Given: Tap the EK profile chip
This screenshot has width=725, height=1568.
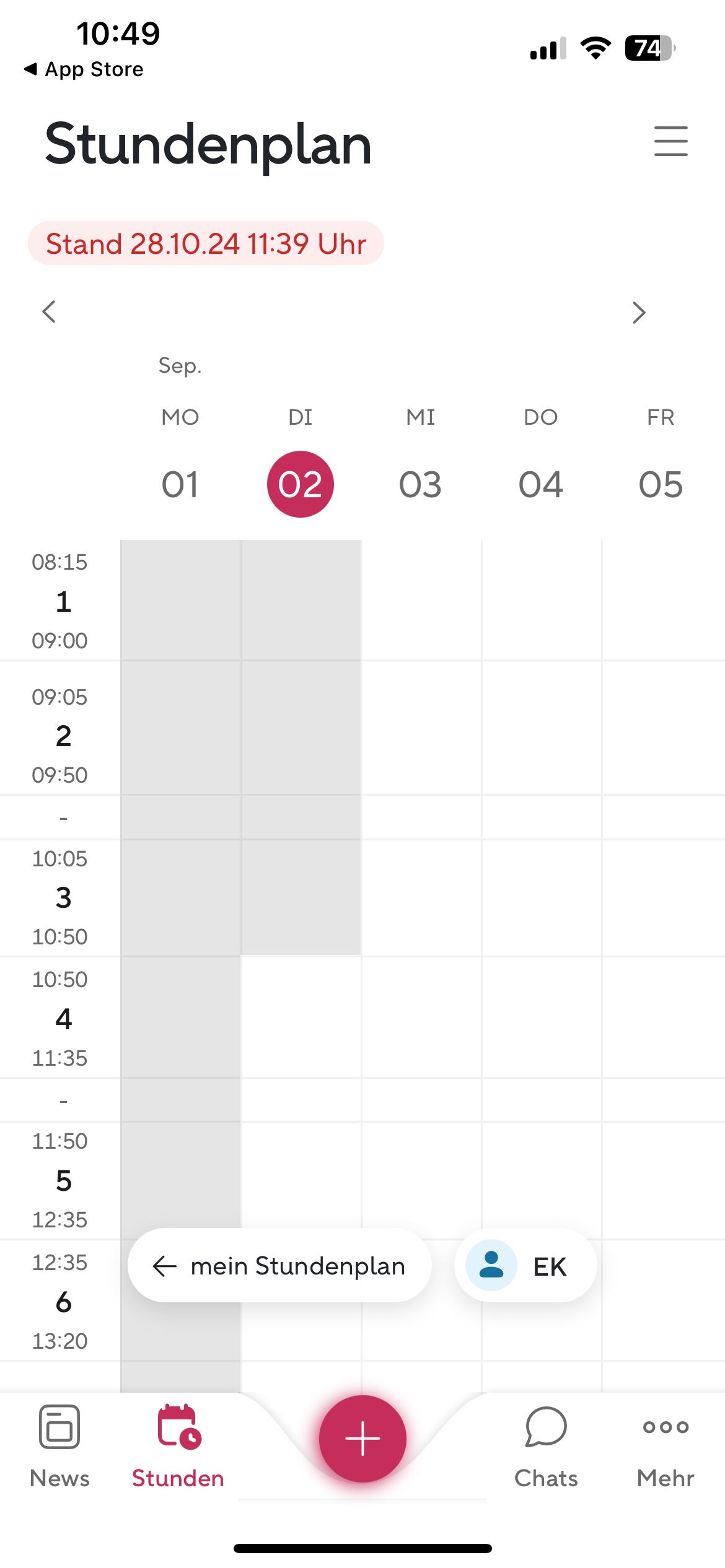Looking at the screenshot, I should coord(525,1266).
